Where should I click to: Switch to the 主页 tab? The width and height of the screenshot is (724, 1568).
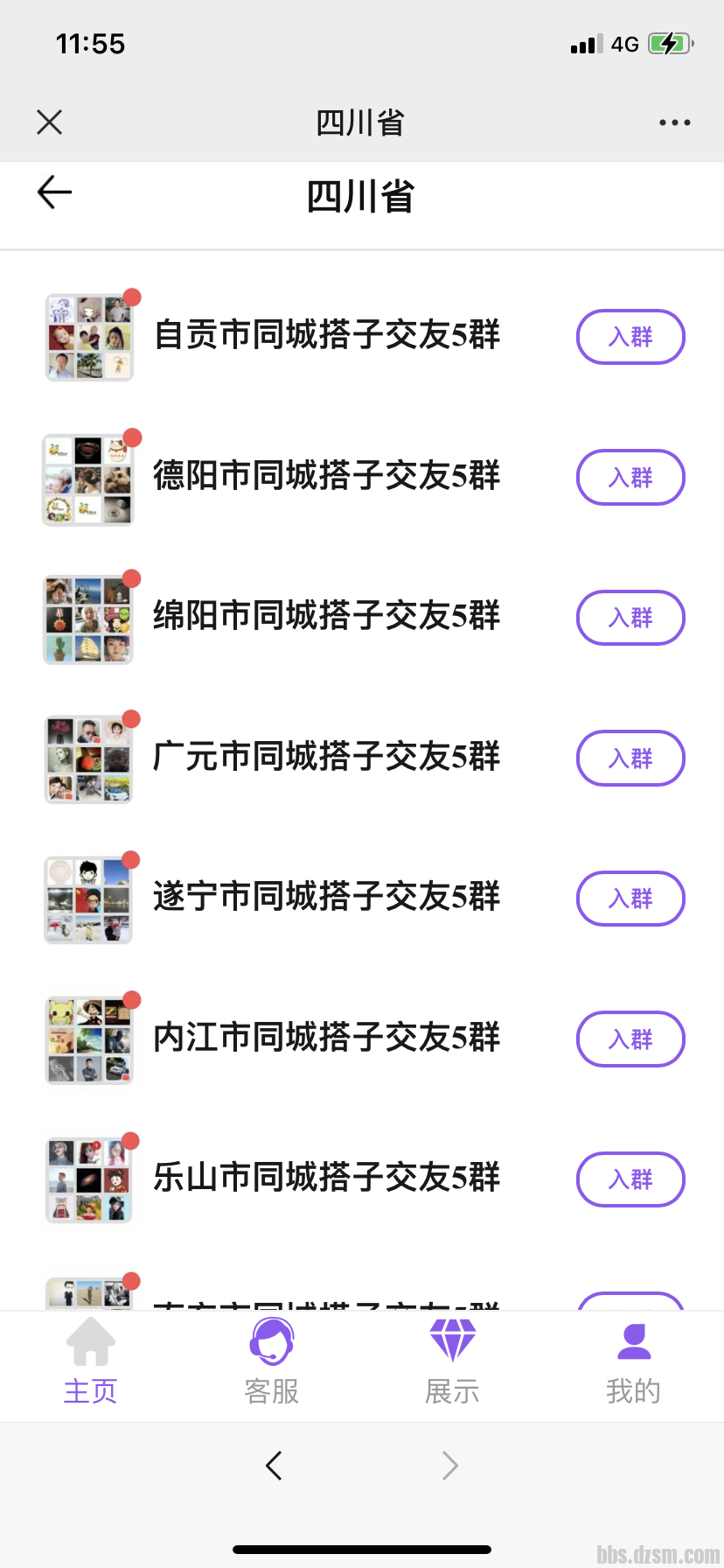90,1361
